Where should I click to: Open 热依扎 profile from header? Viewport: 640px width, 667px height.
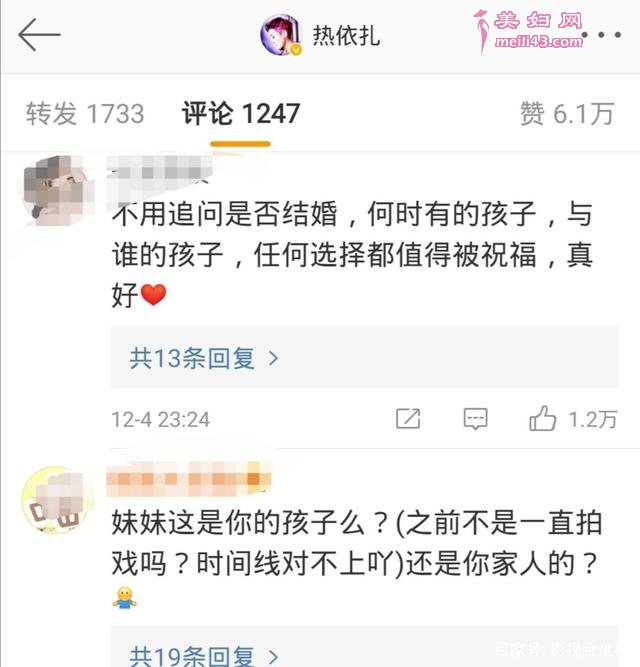[x=320, y=38]
